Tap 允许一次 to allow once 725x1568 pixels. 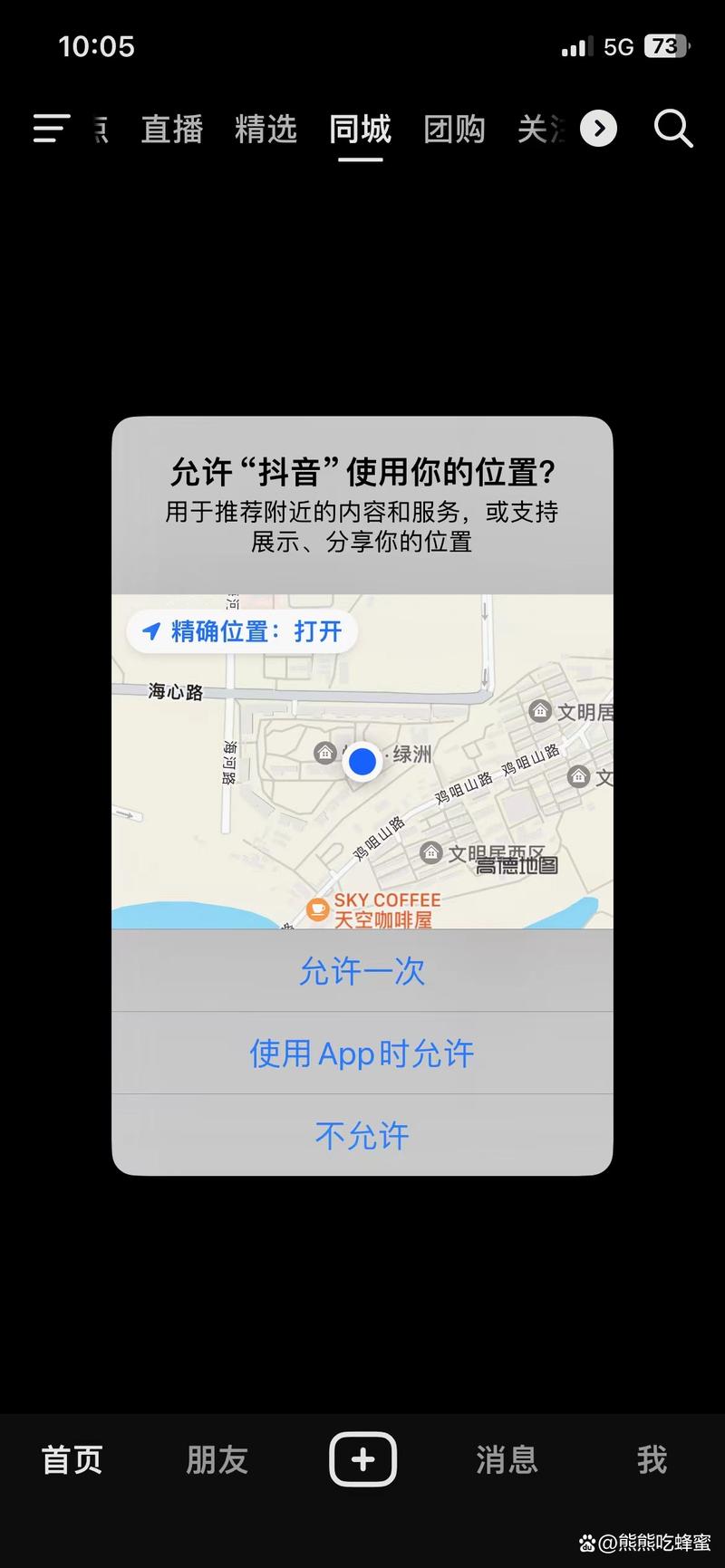[x=362, y=972]
